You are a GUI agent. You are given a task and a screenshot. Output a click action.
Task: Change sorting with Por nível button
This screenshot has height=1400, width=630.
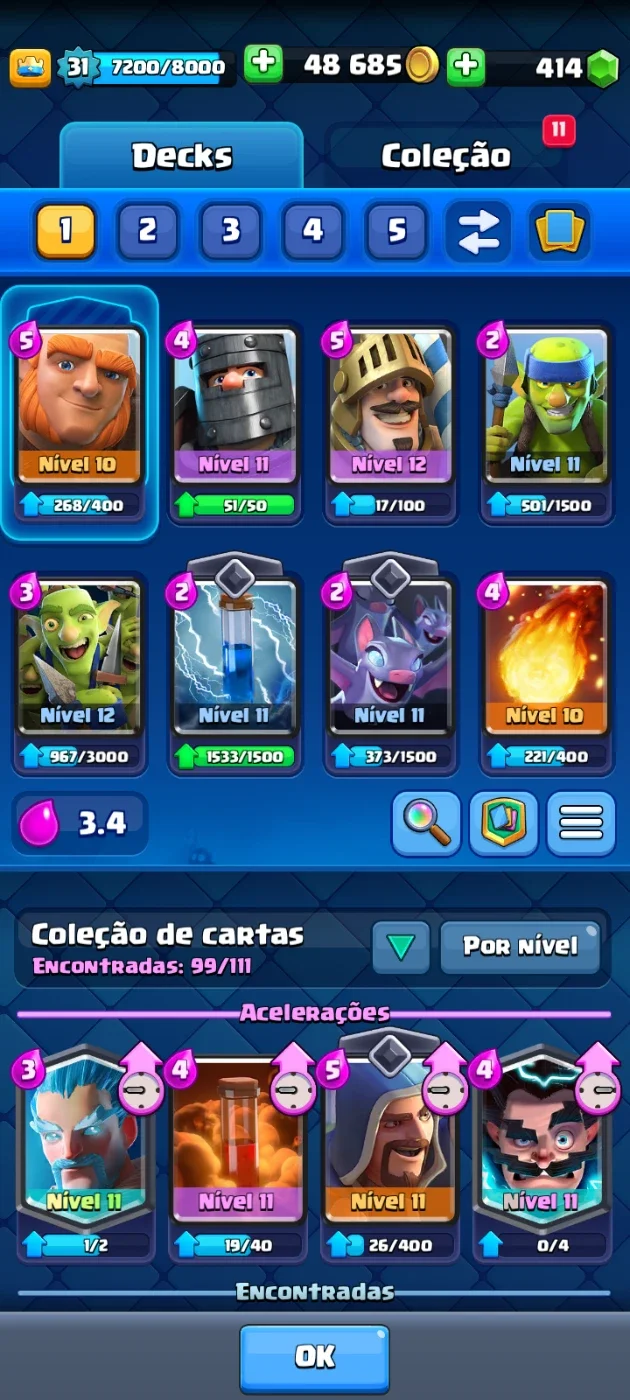tap(520, 946)
